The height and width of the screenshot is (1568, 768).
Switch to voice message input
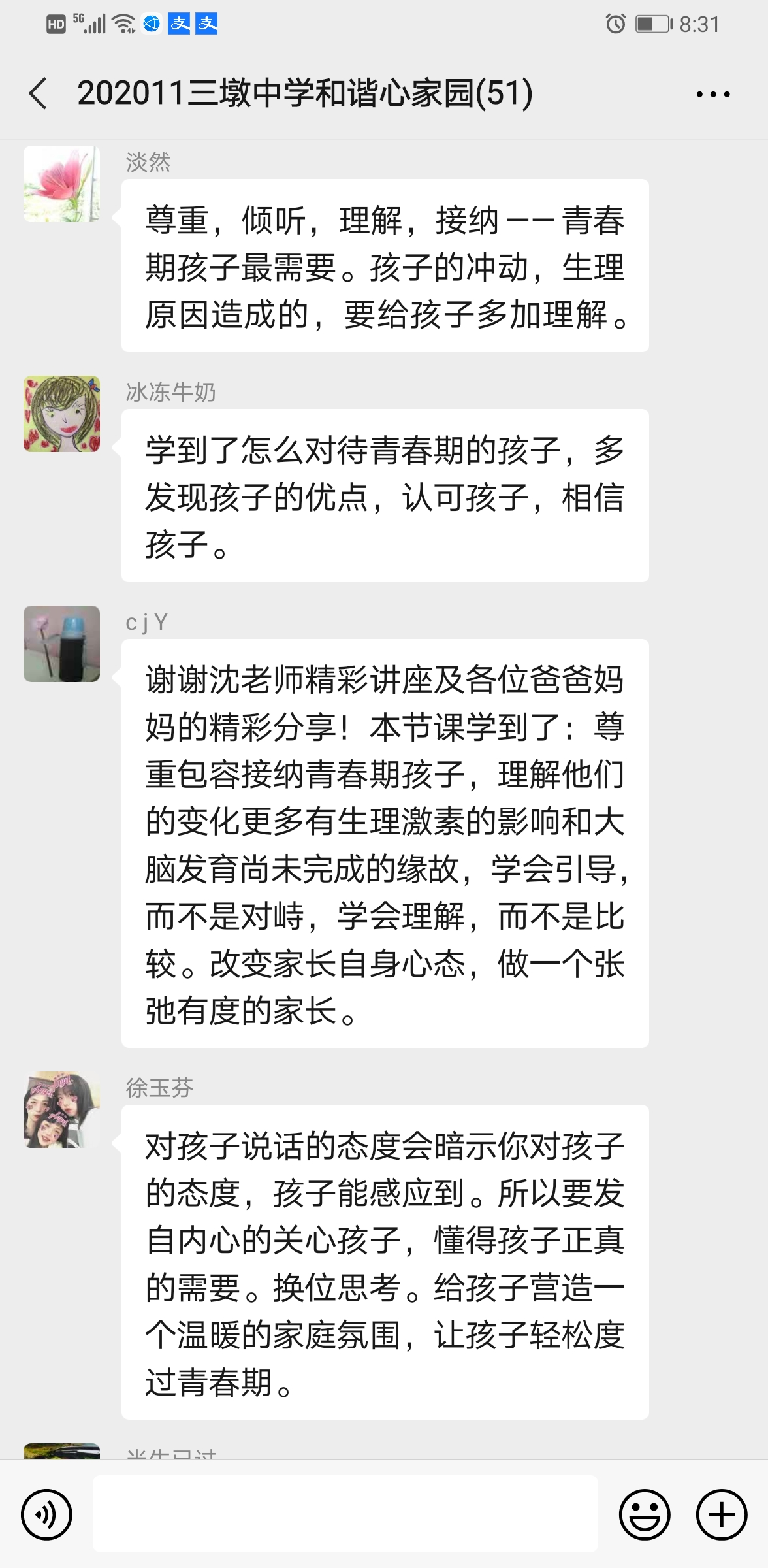tap(46, 1514)
